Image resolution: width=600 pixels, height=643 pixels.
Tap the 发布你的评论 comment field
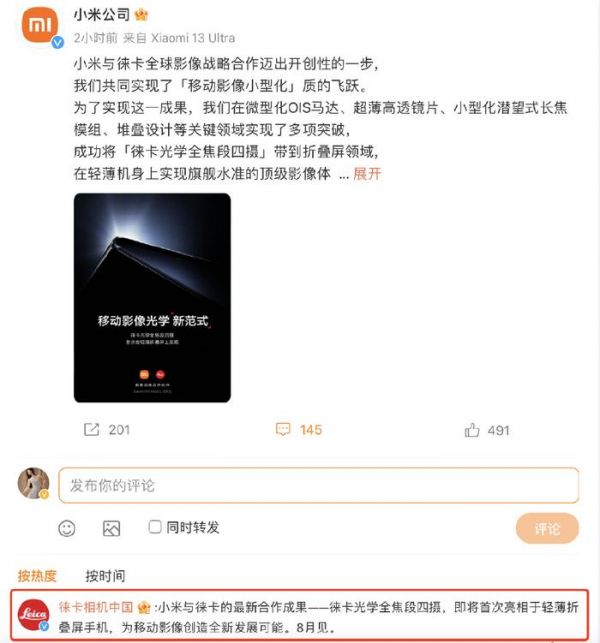click(317, 485)
